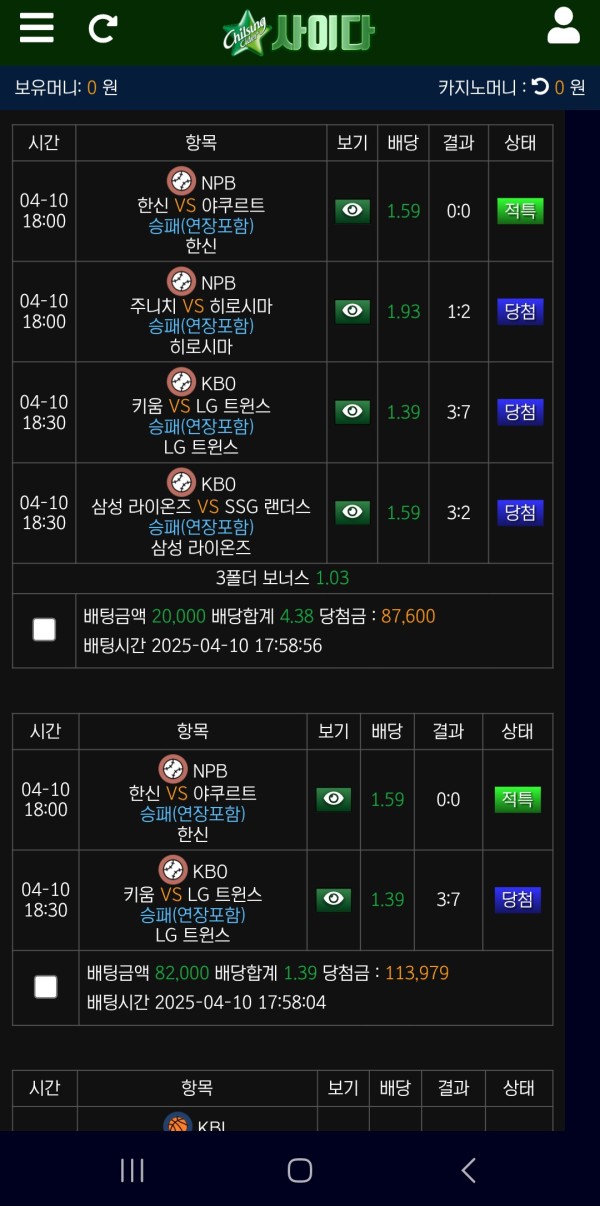Refresh the casino money balance
The width and height of the screenshot is (600, 1206).
pyautogui.click(x=540, y=87)
